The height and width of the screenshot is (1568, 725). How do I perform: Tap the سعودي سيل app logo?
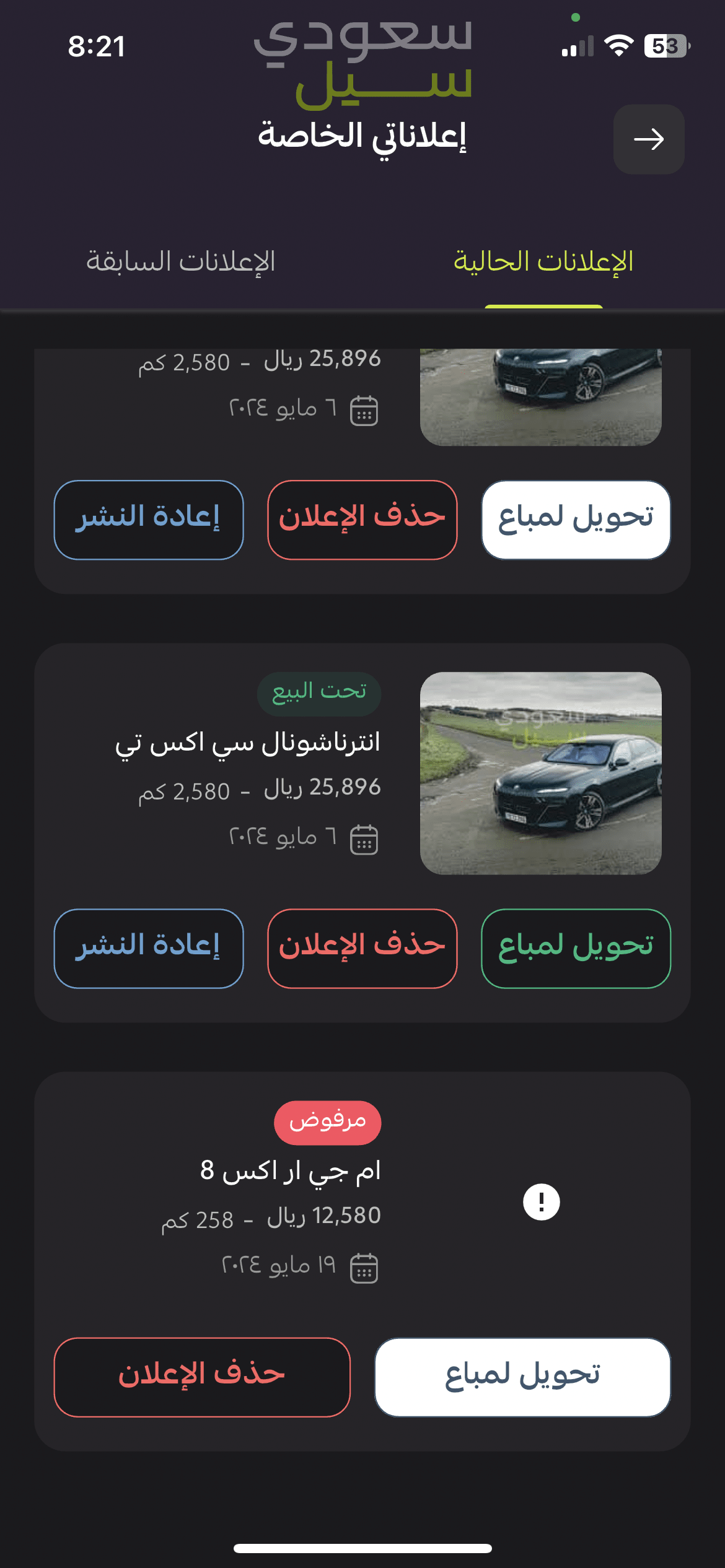tap(362, 59)
